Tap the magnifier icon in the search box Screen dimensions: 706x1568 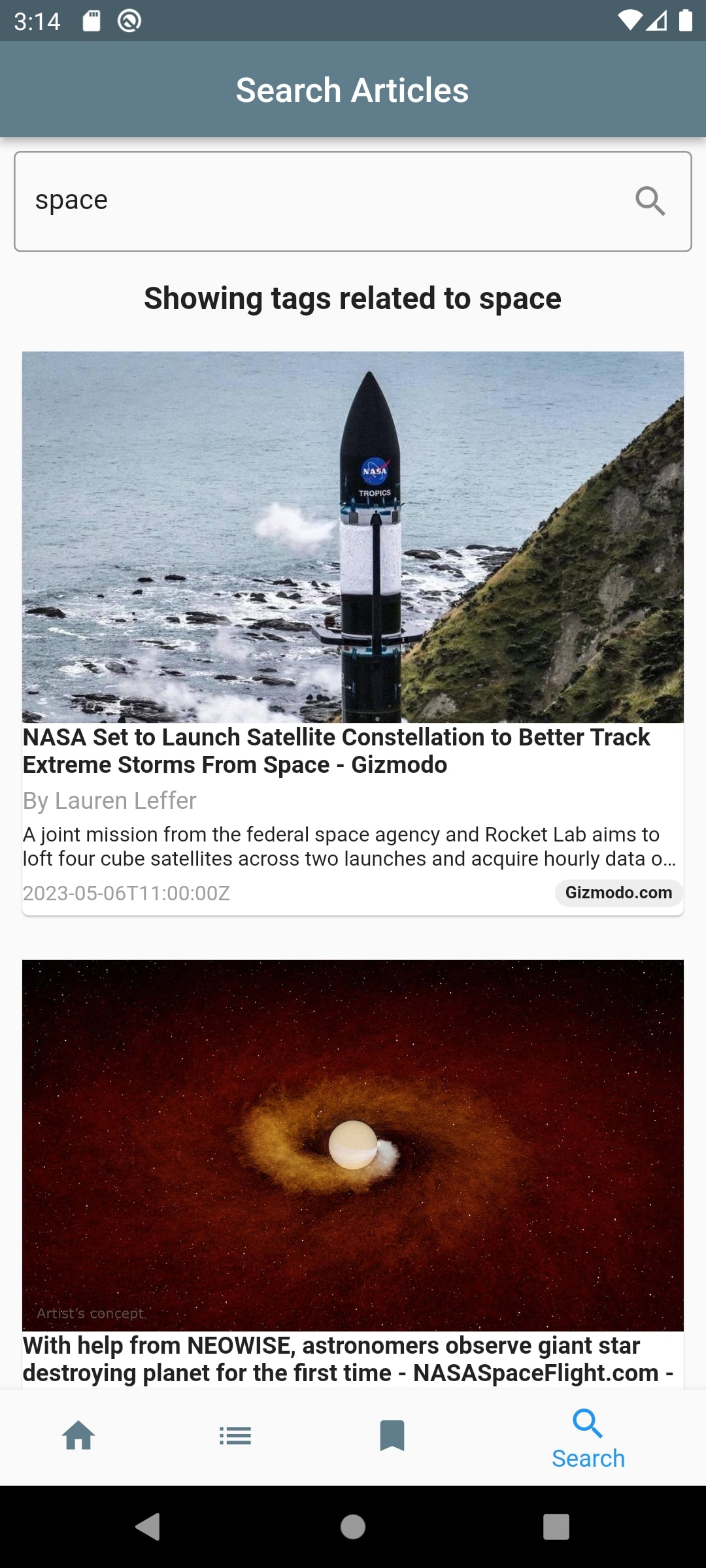(650, 201)
